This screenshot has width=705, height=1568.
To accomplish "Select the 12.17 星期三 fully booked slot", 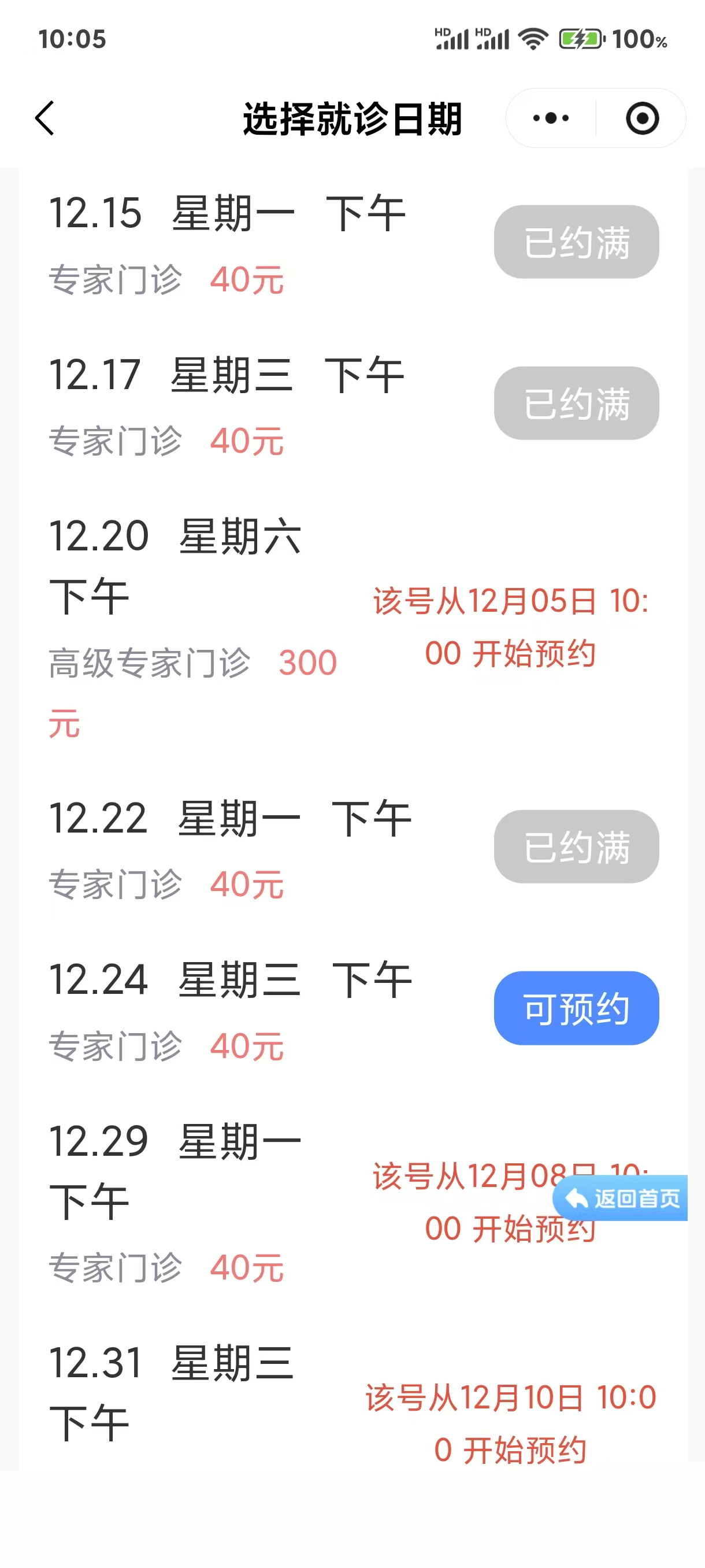I will tap(576, 403).
